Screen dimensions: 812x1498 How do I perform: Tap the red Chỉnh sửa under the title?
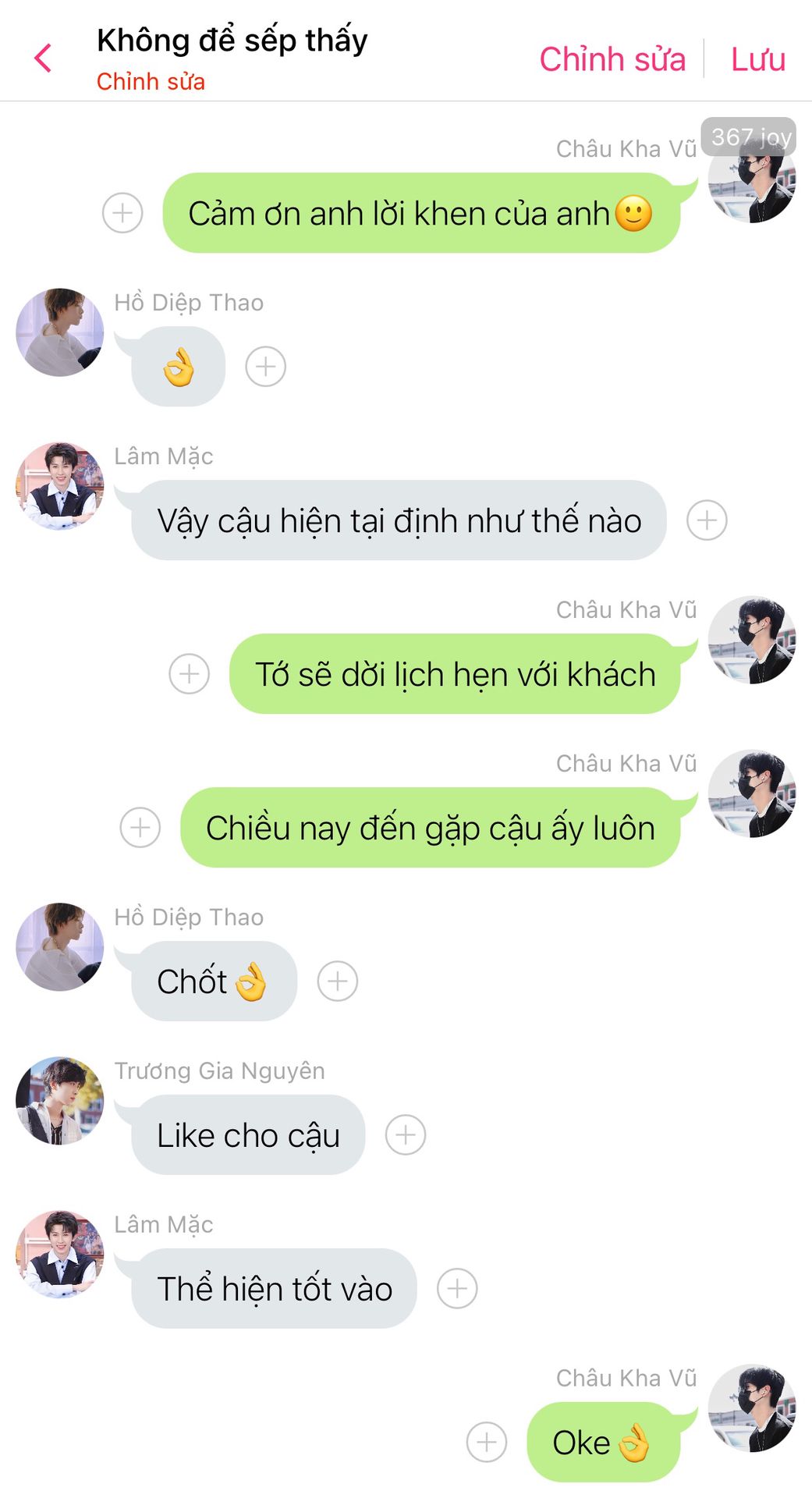[x=151, y=82]
